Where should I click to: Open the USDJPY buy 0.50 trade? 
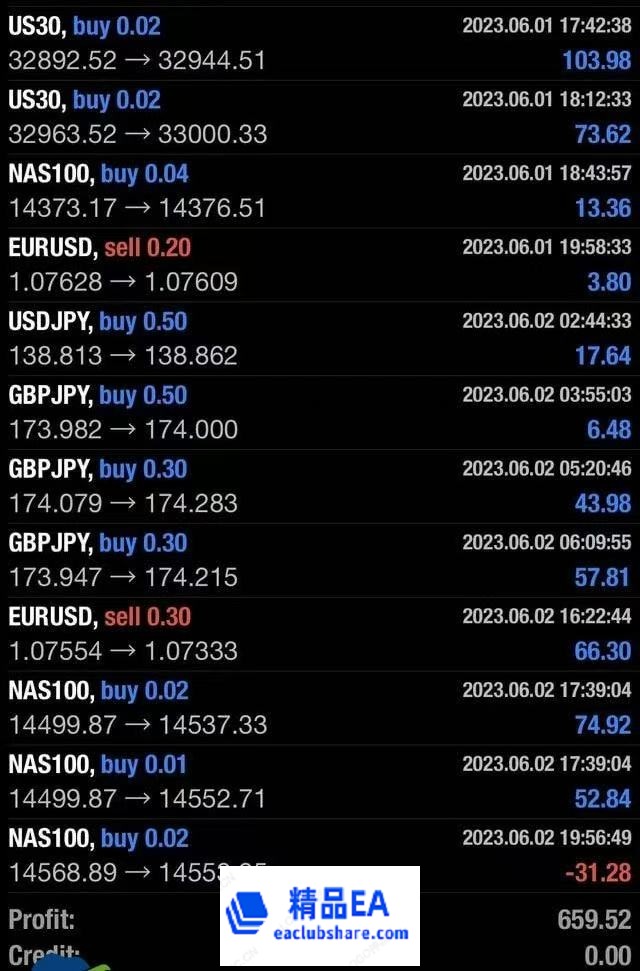point(320,339)
